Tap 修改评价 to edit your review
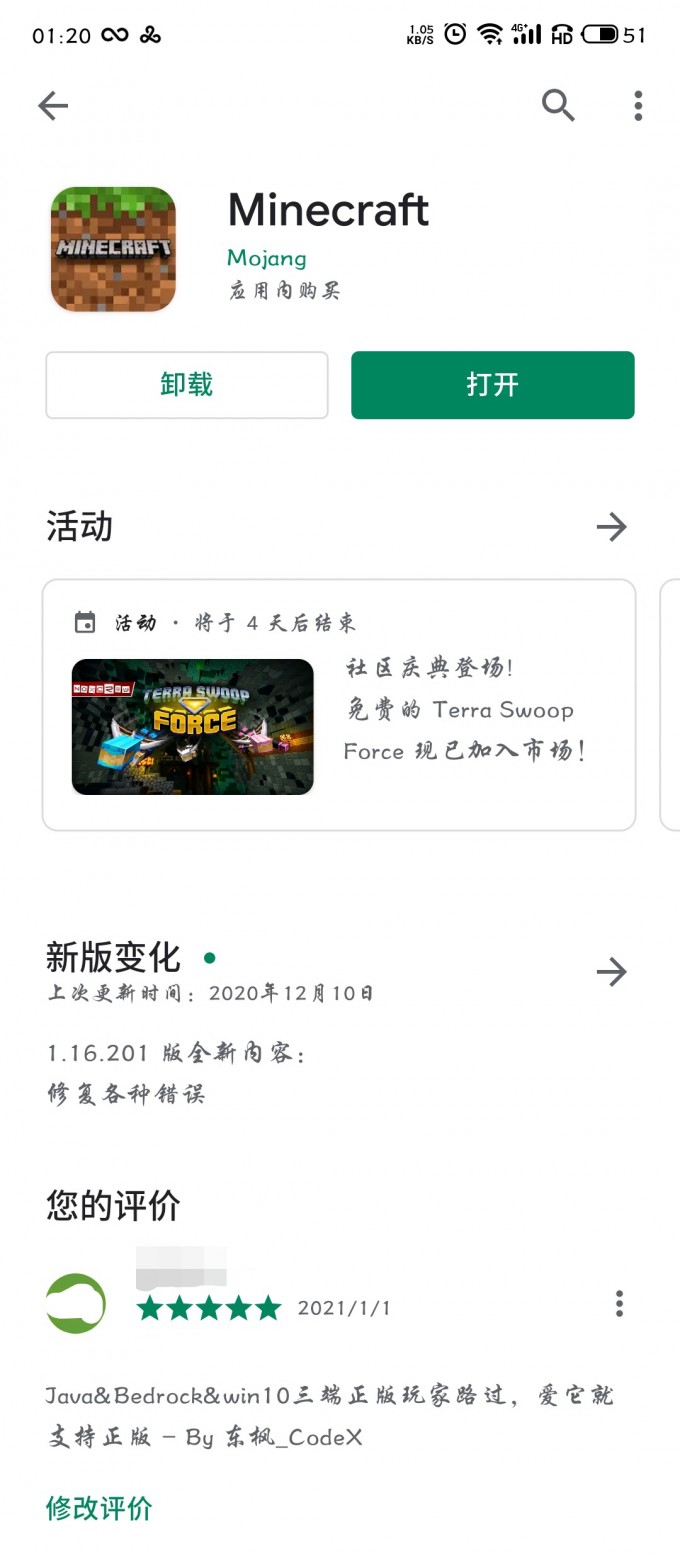The image size is (680, 1561). click(x=99, y=1508)
